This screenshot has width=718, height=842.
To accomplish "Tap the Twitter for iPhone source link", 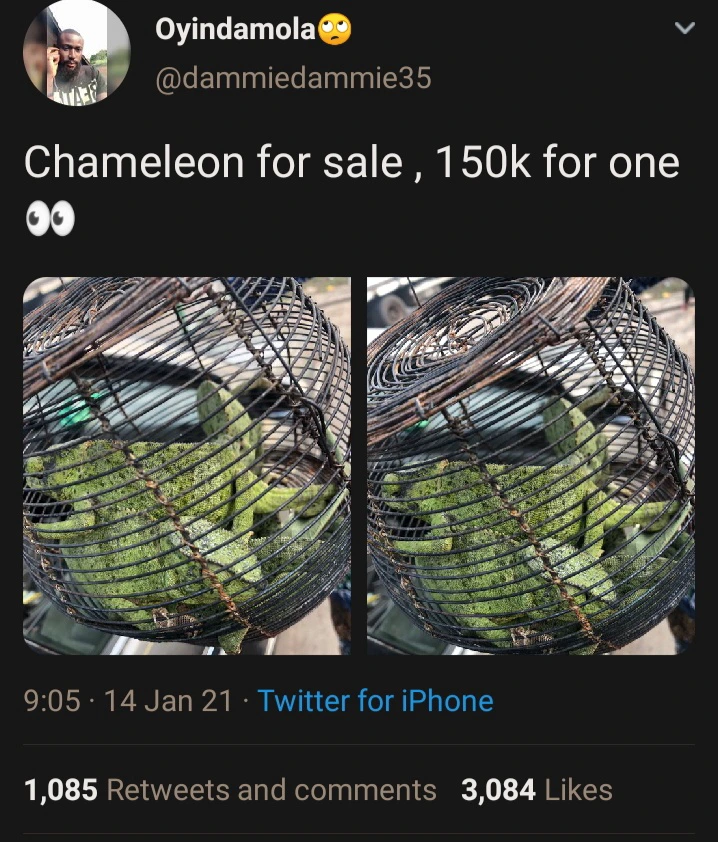I will [375, 700].
